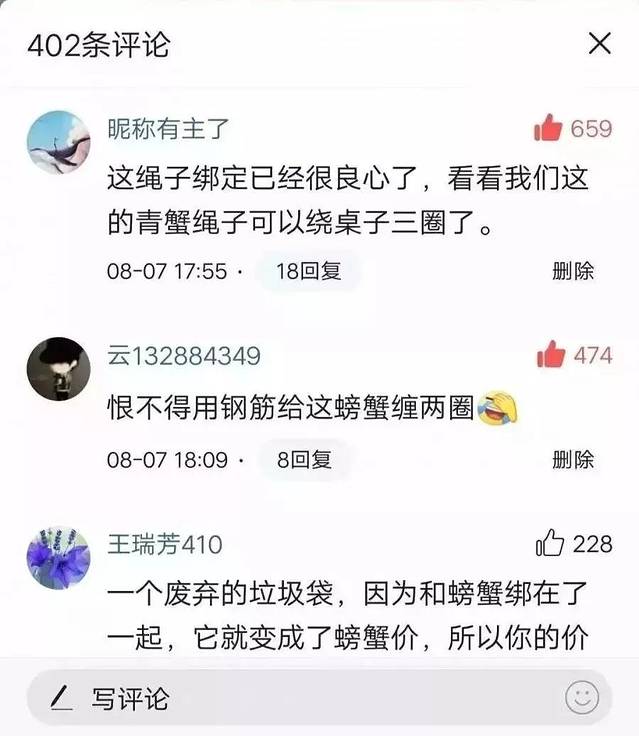
Task: Like the comment by 云132884349
Action: 551,355
